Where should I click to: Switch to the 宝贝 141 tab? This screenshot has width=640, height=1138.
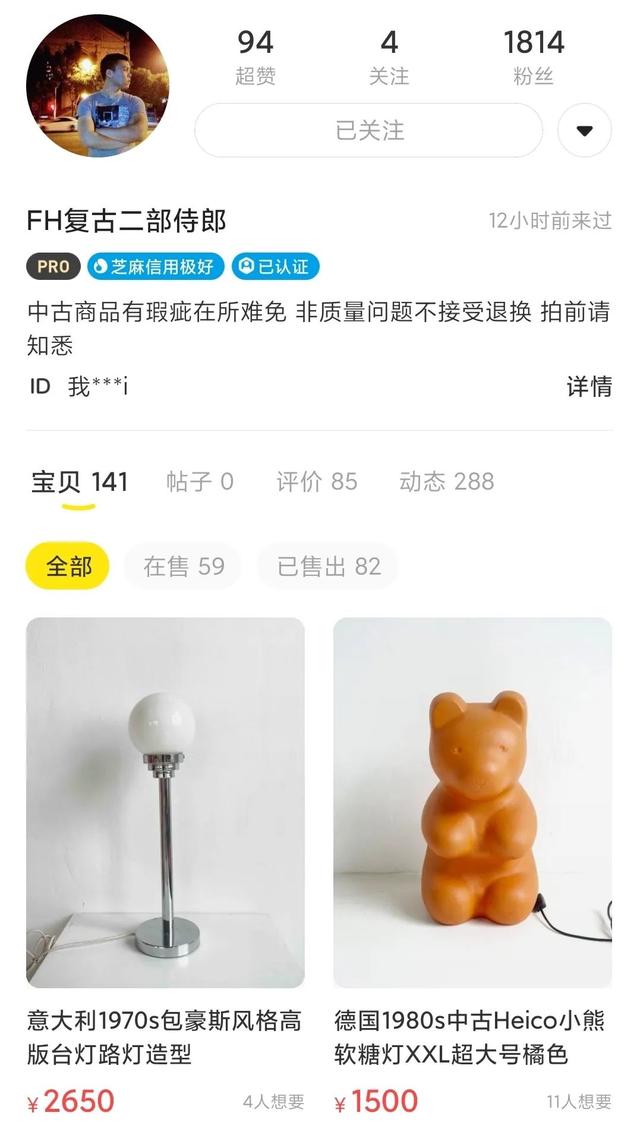(x=80, y=482)
